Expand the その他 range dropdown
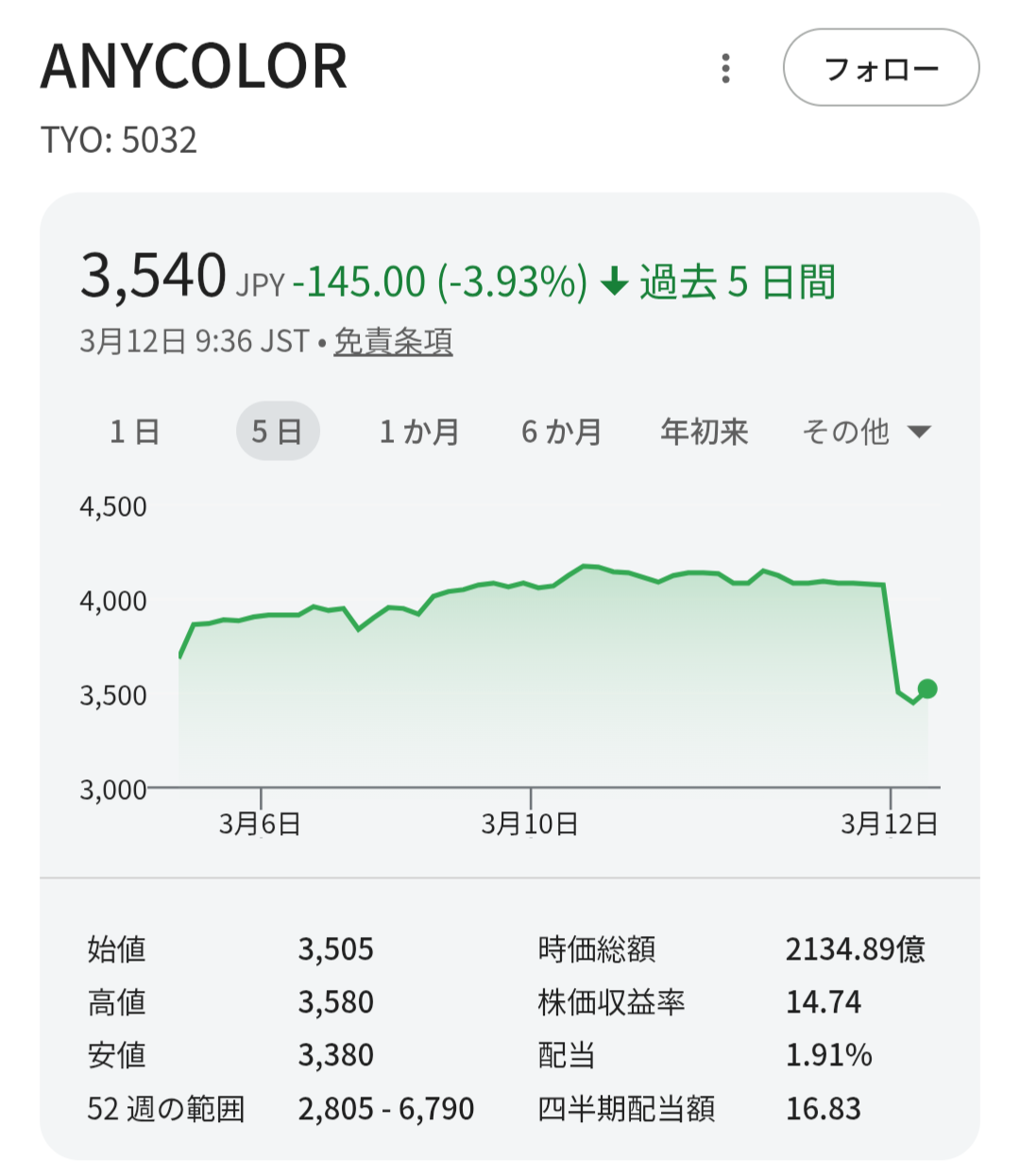1020x1176 pixels. point(865,432)
